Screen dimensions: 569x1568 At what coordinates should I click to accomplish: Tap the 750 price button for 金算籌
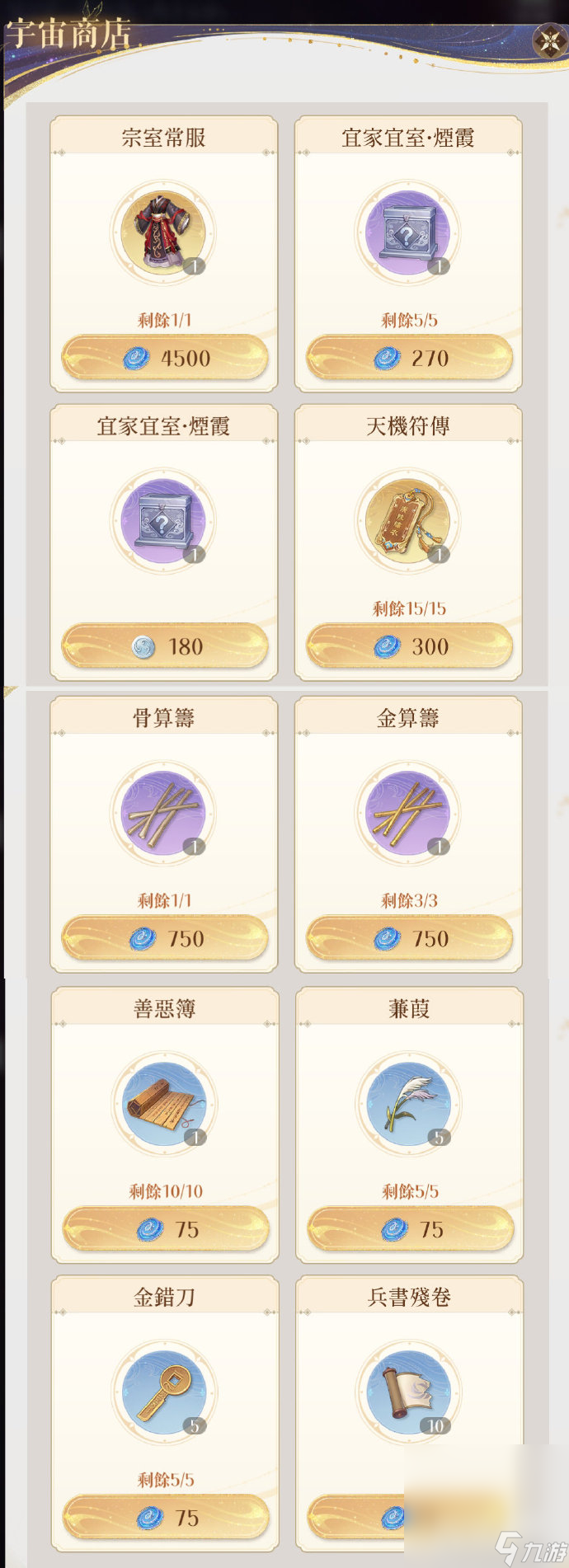point(409,938)
